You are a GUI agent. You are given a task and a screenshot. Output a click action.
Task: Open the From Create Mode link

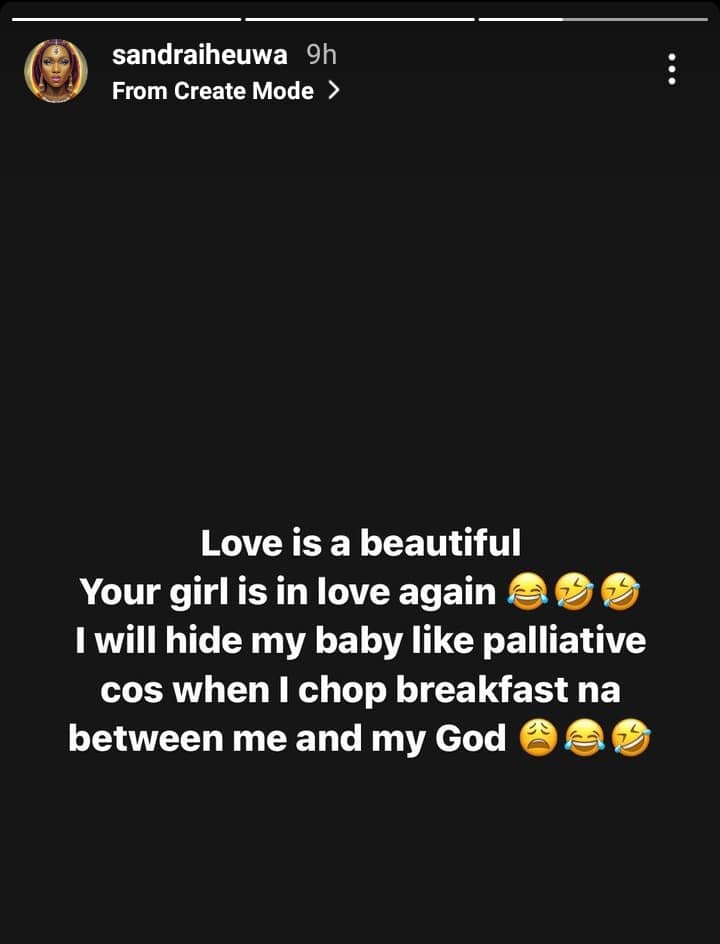click(x=225, y=91)
